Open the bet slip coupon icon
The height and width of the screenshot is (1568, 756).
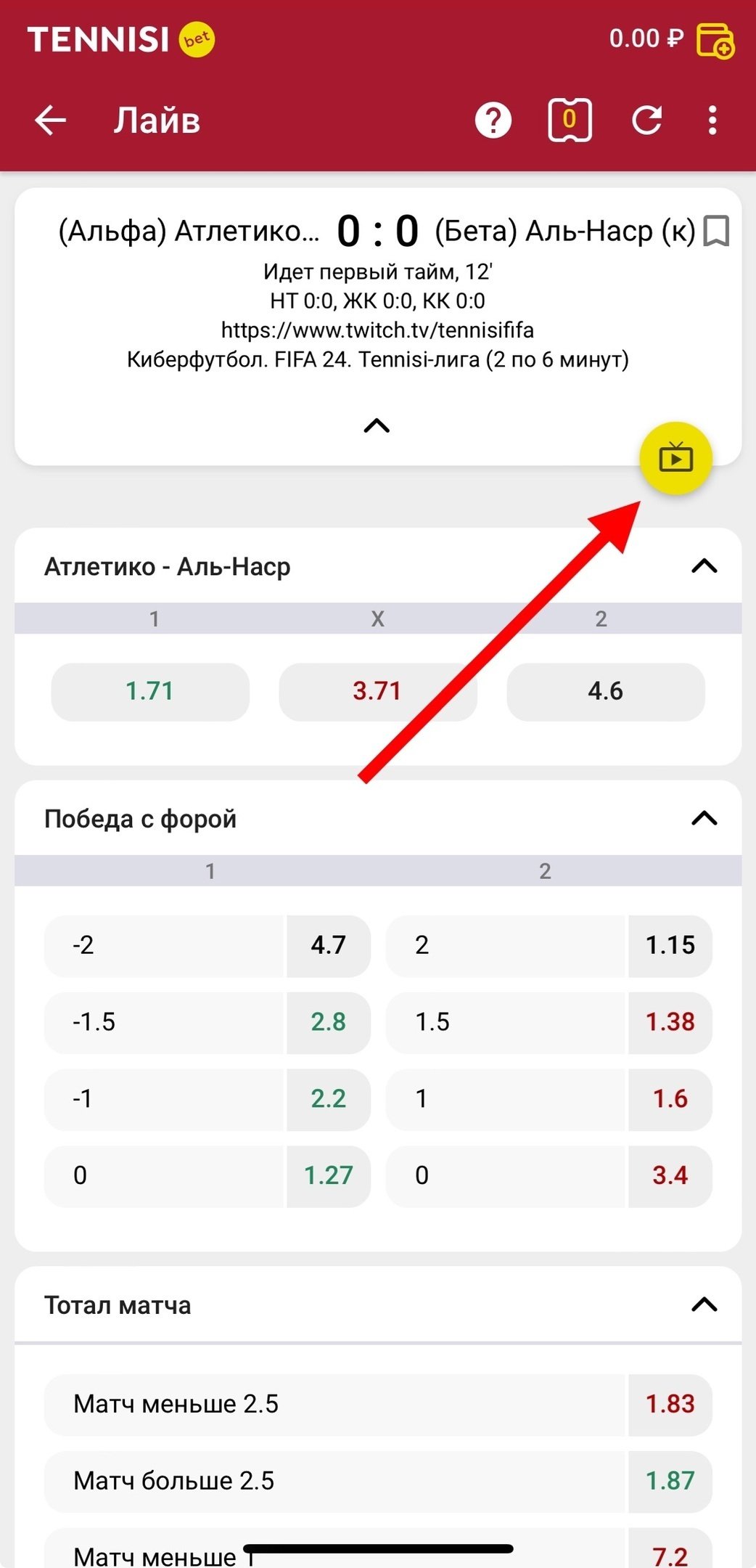570,121
